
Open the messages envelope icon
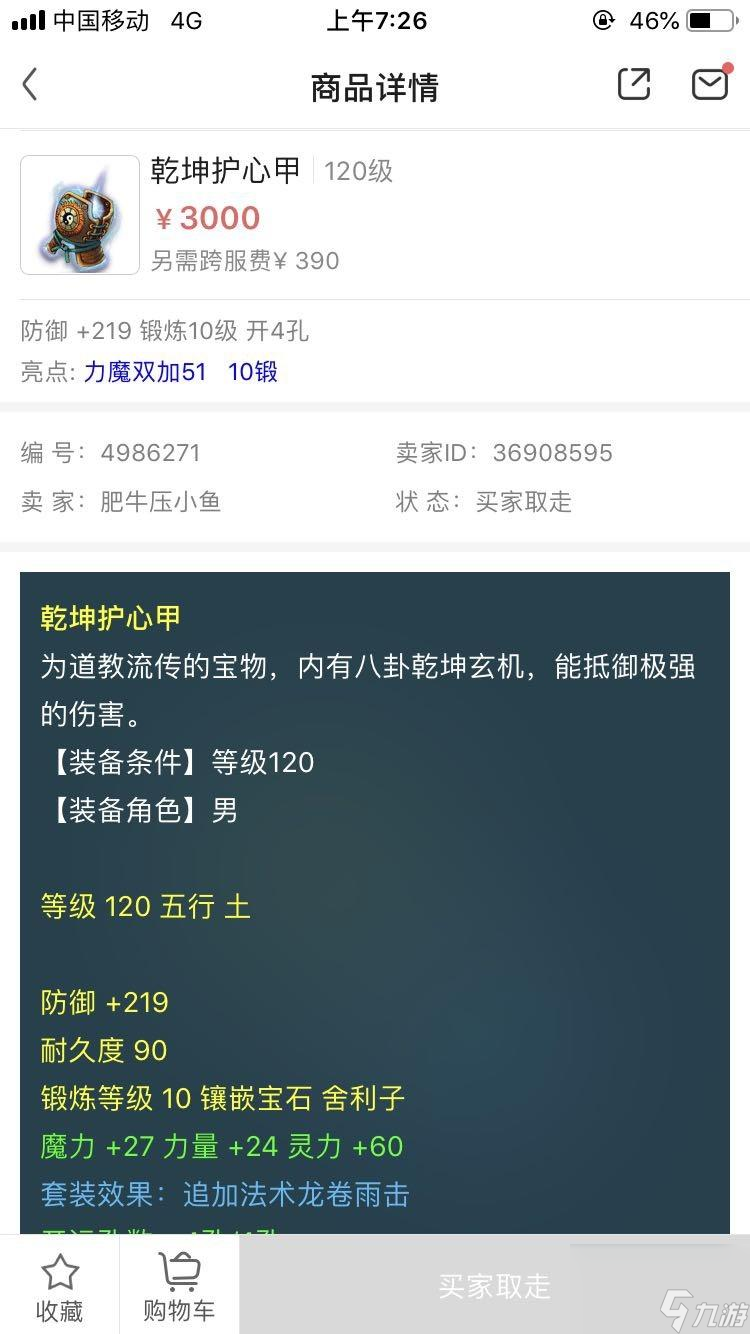click(x=710, y=84)
